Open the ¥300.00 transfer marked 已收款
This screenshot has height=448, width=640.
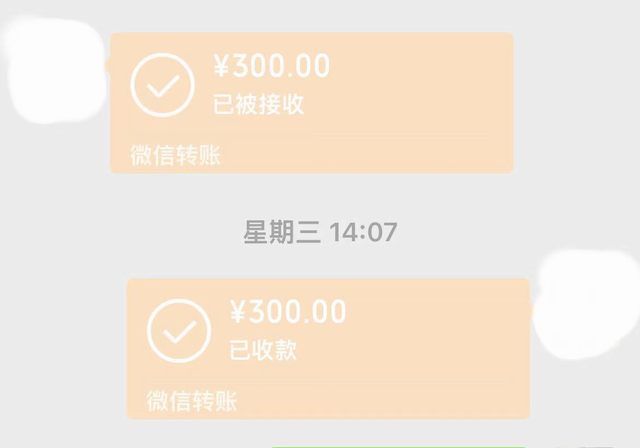click(x=328, y=348)
